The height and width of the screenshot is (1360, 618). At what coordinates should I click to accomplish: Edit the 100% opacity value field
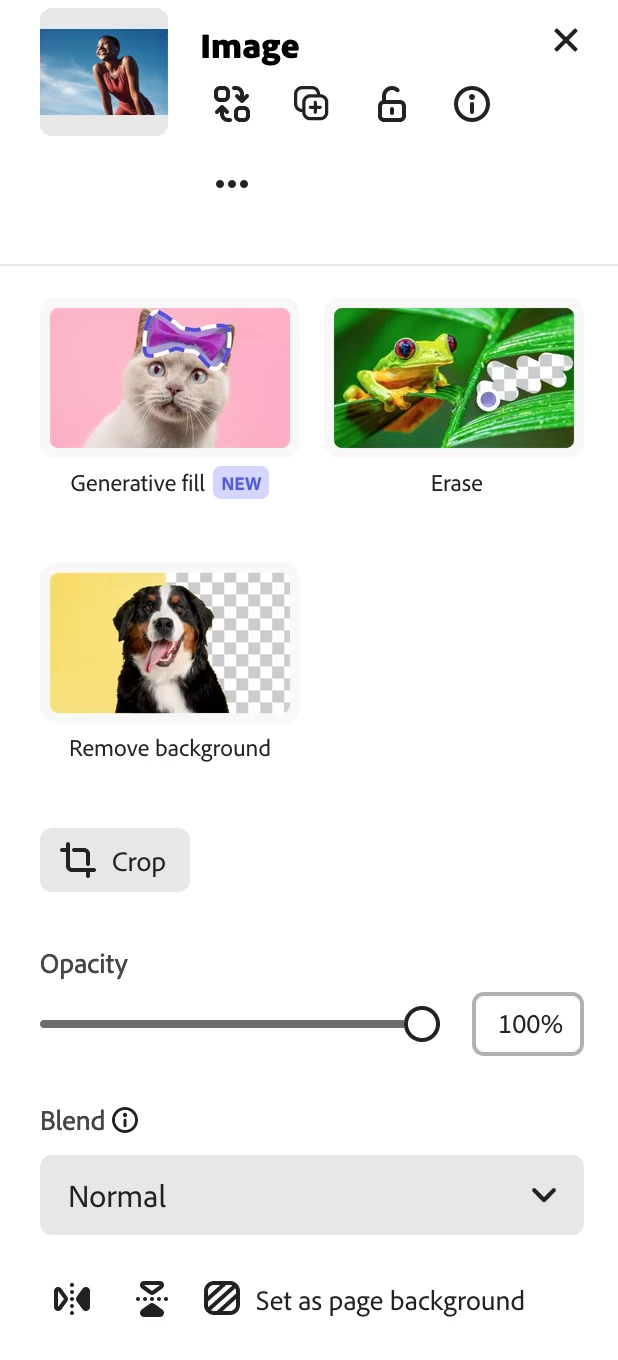coord(528,1024)
